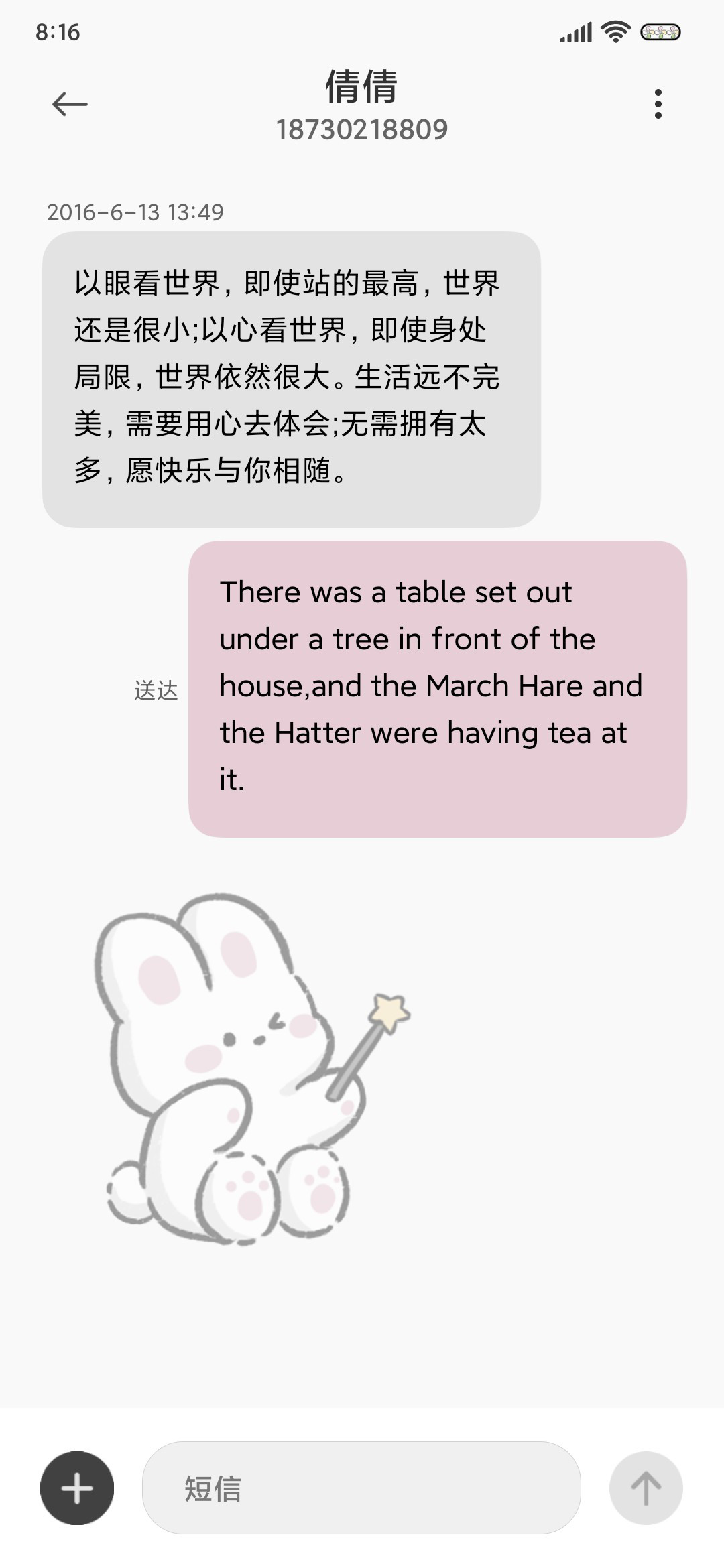
Task: Focus the 短信 message input field
Action: point(361,1488)
